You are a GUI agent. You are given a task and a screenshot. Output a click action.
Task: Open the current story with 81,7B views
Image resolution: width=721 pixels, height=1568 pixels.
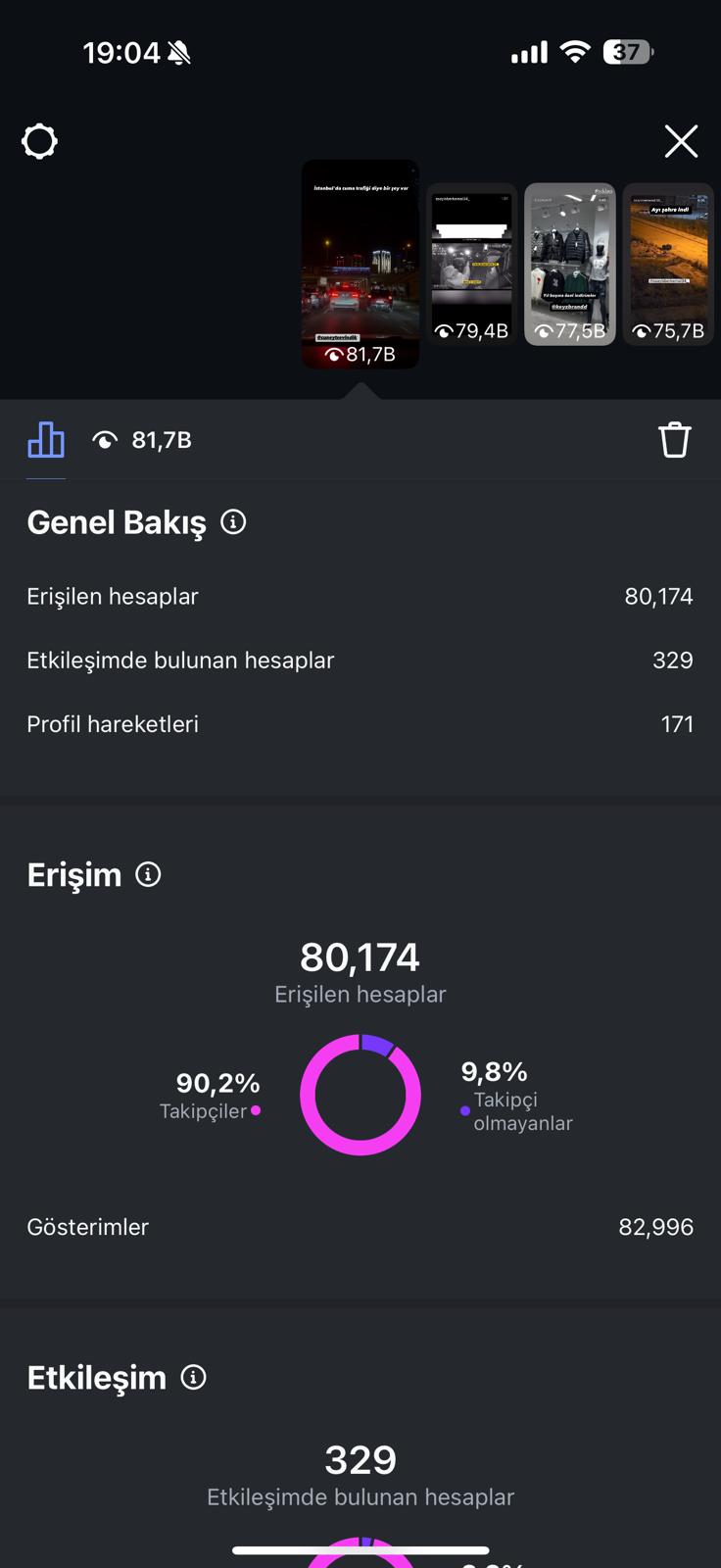tap(360, 265)
